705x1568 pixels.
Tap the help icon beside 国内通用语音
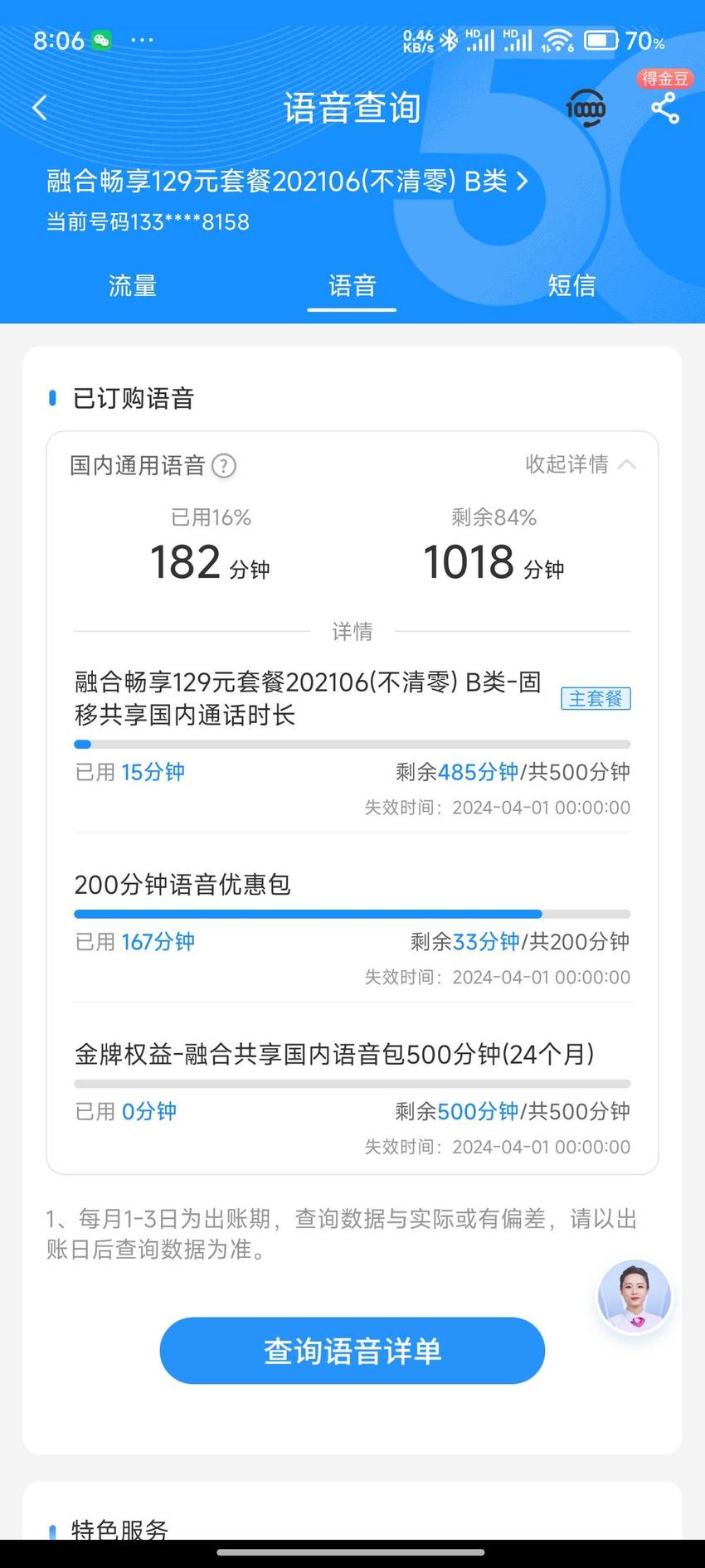point(224,466)
